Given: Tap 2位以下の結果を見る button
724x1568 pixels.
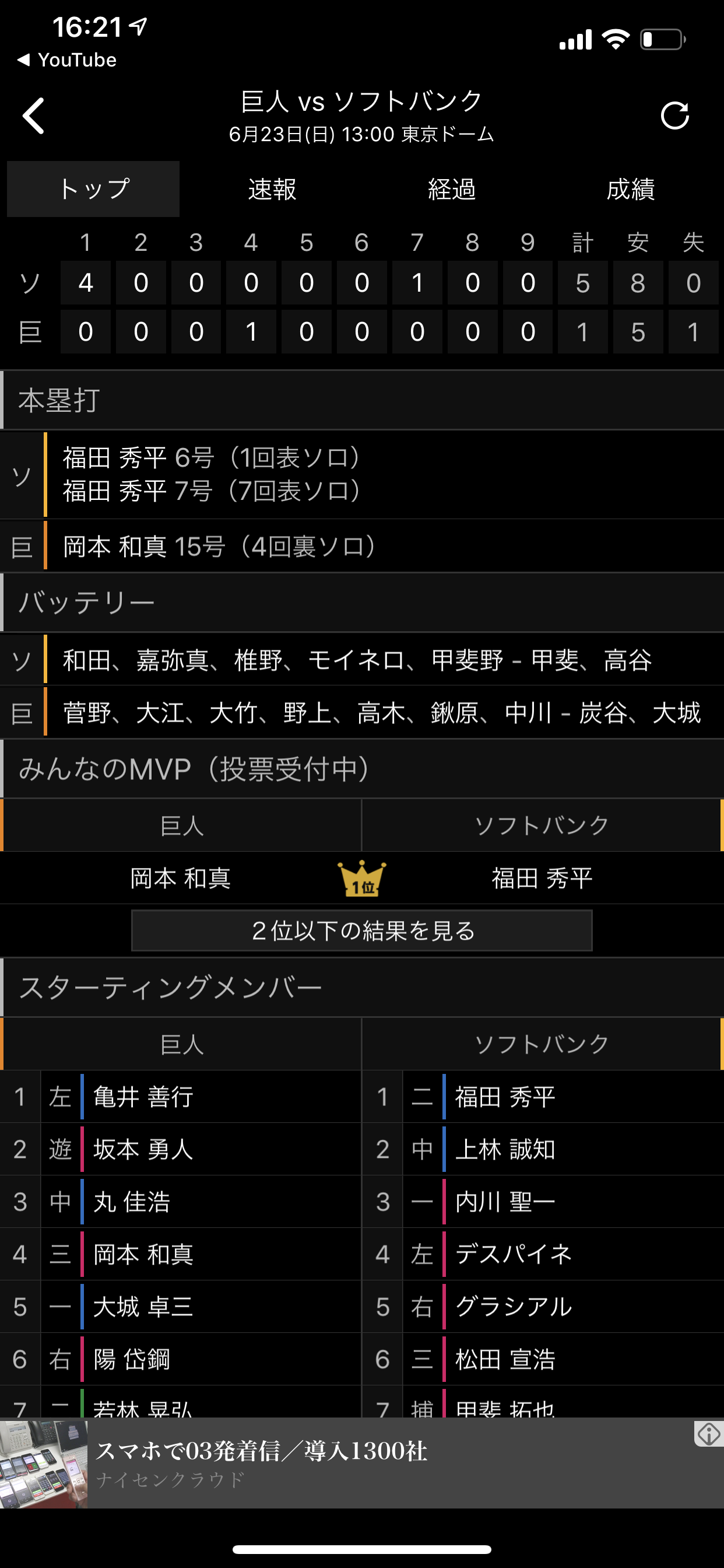Looking at the screenshot, I should click(x=362, y=930).
